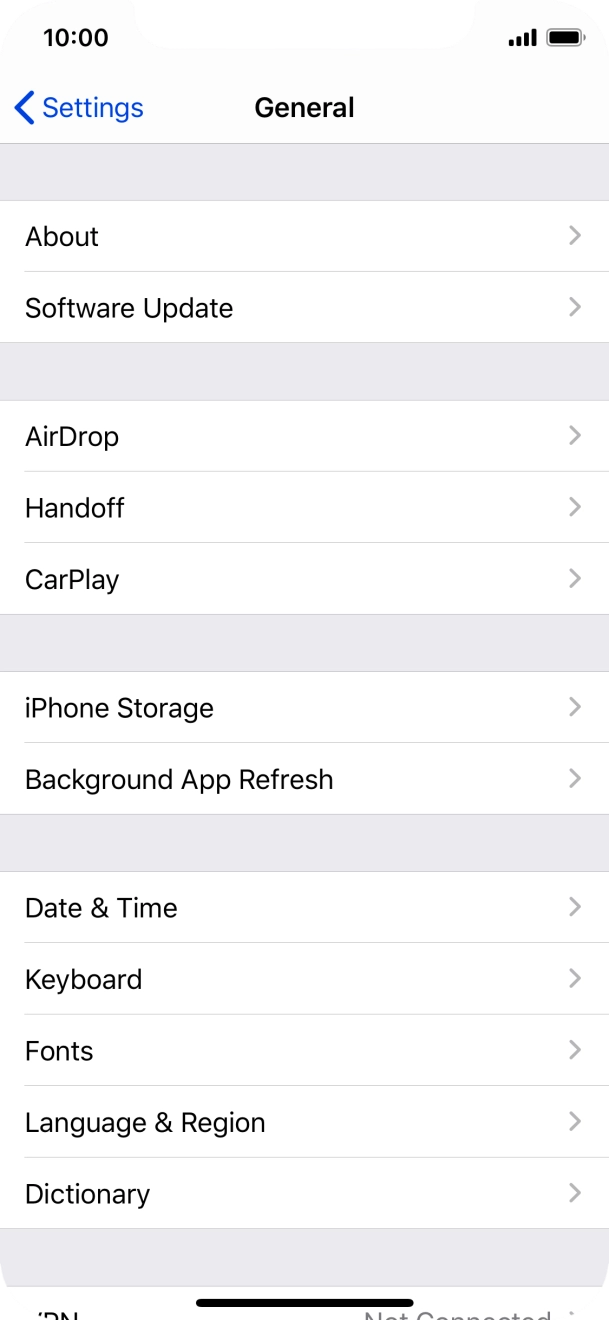The width and height of the screenshot is (609, 1320).
Task: Open Software Update
Action: pyautogui.click(x=304, y=308)
